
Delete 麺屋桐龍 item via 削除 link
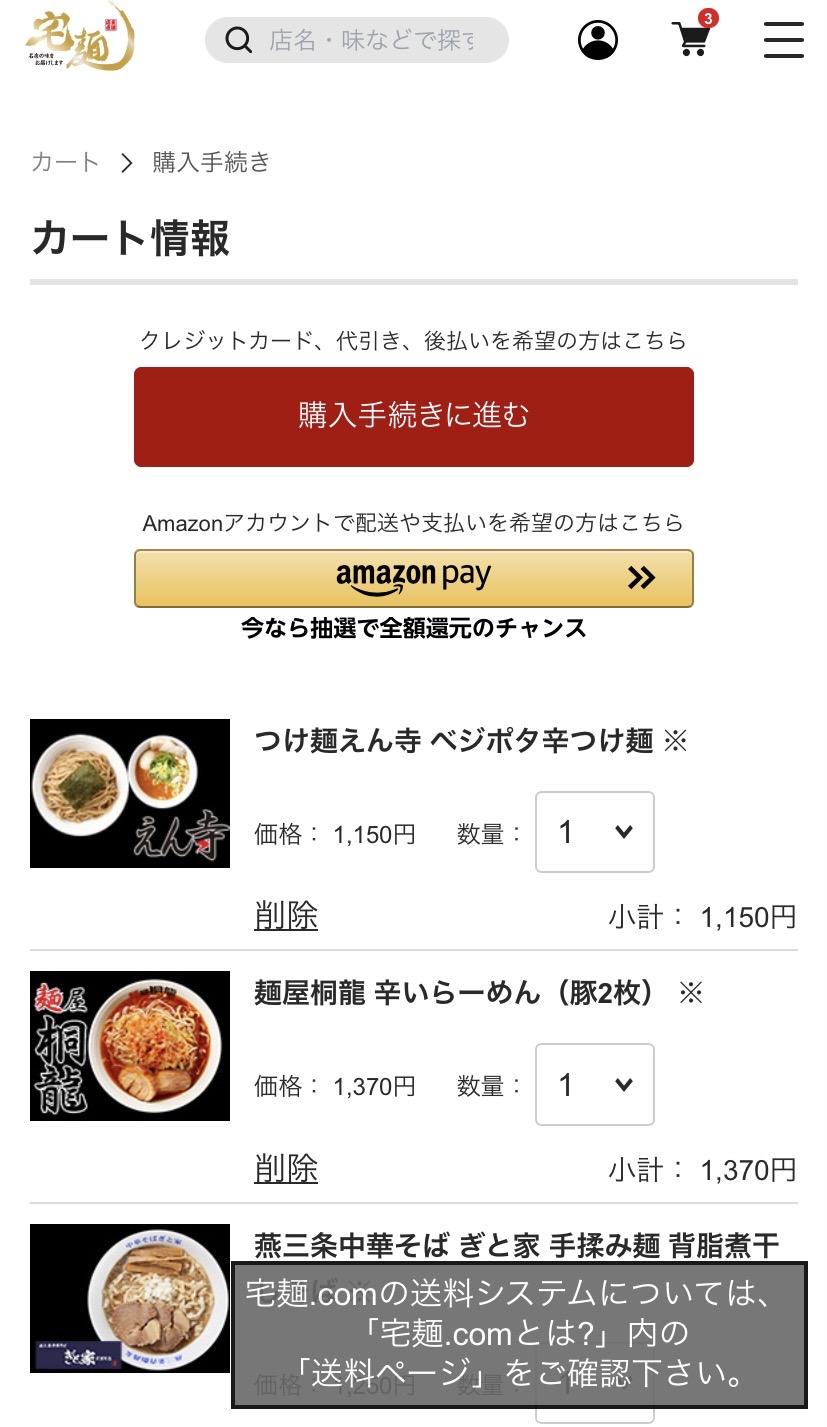click(285, 1169)
